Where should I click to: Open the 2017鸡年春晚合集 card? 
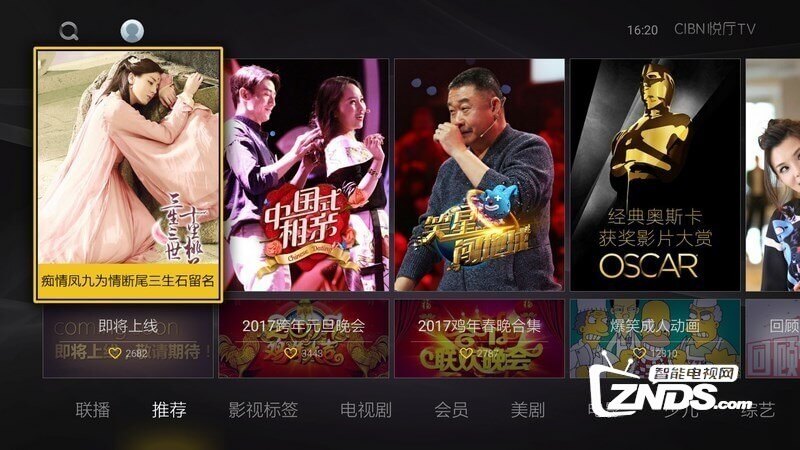coord(480,338)
